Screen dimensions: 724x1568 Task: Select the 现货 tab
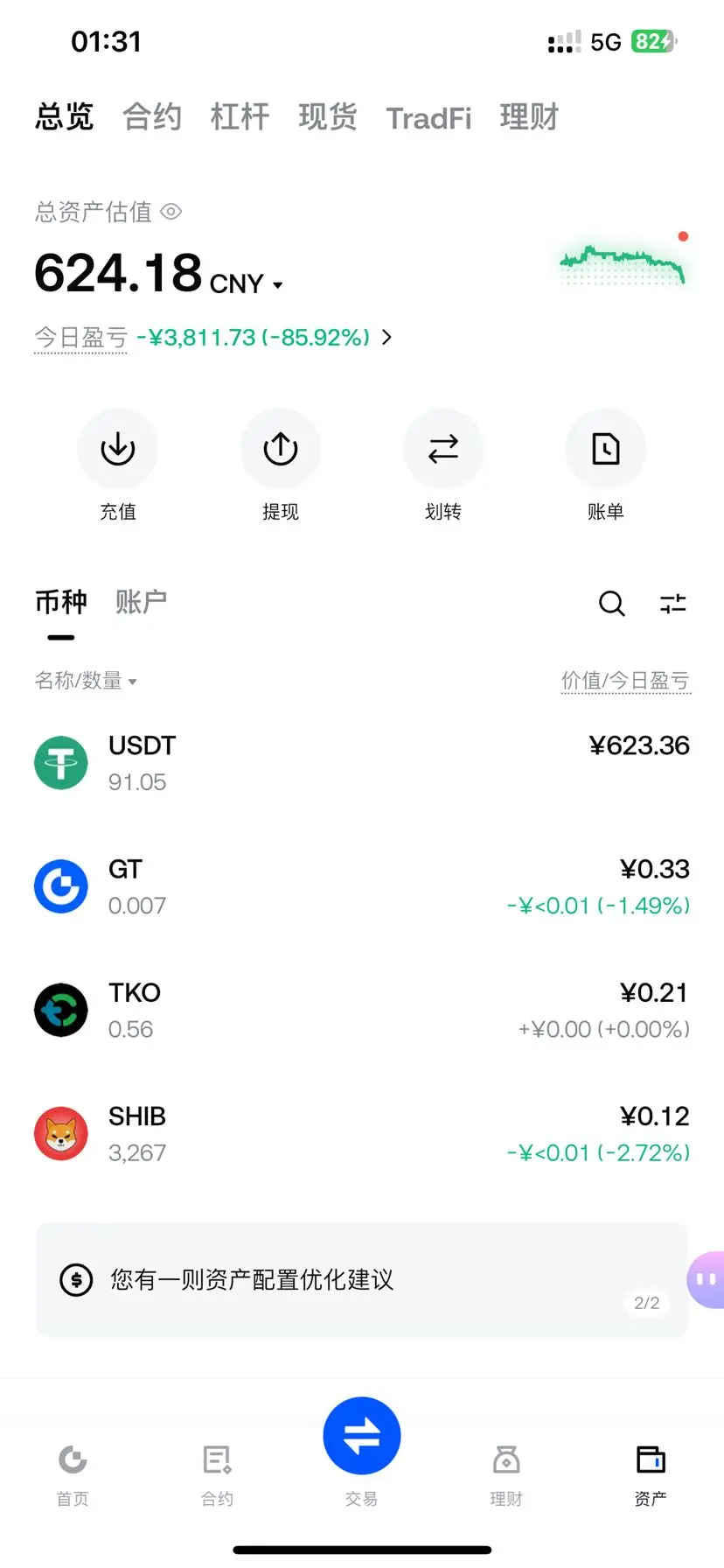pos(328,117)
